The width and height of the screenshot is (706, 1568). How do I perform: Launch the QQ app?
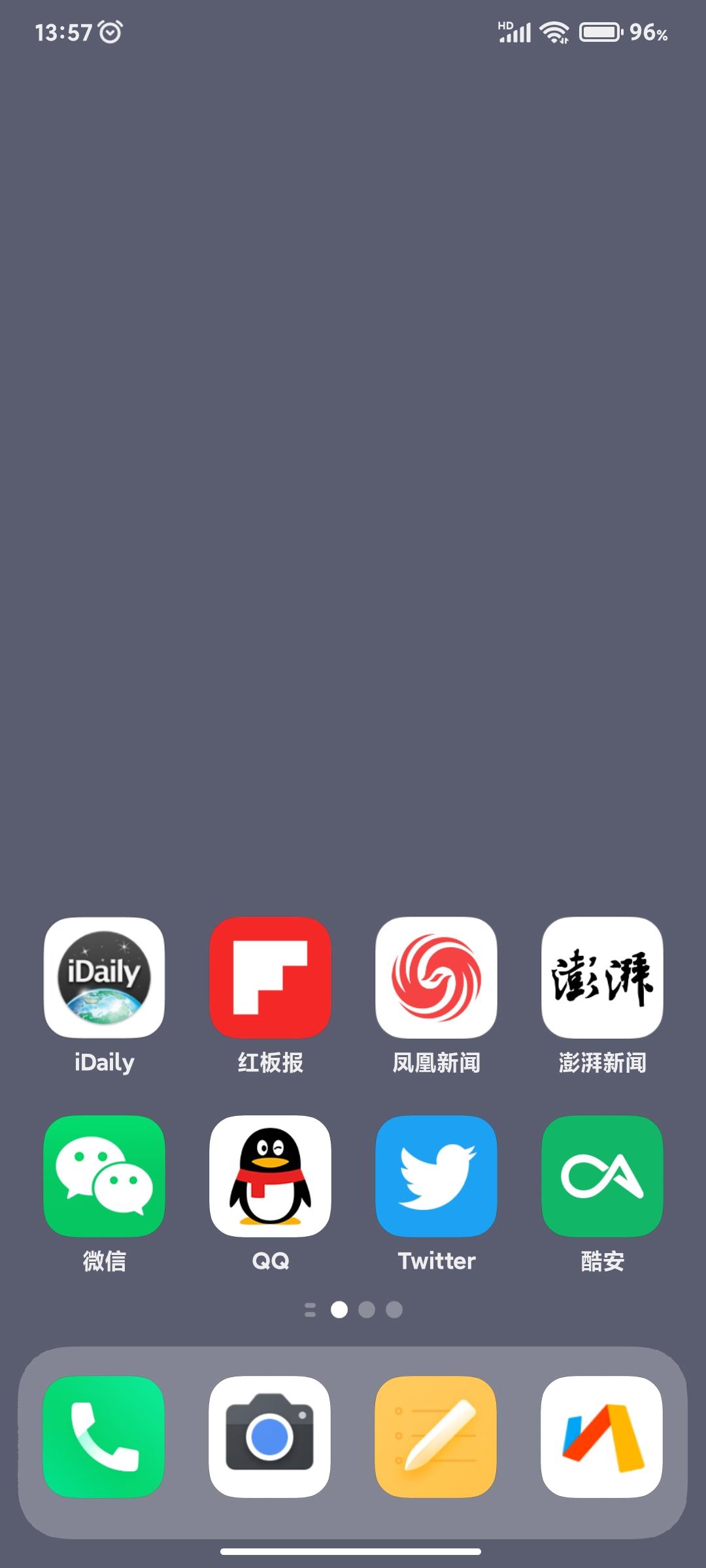(270, 1176)
